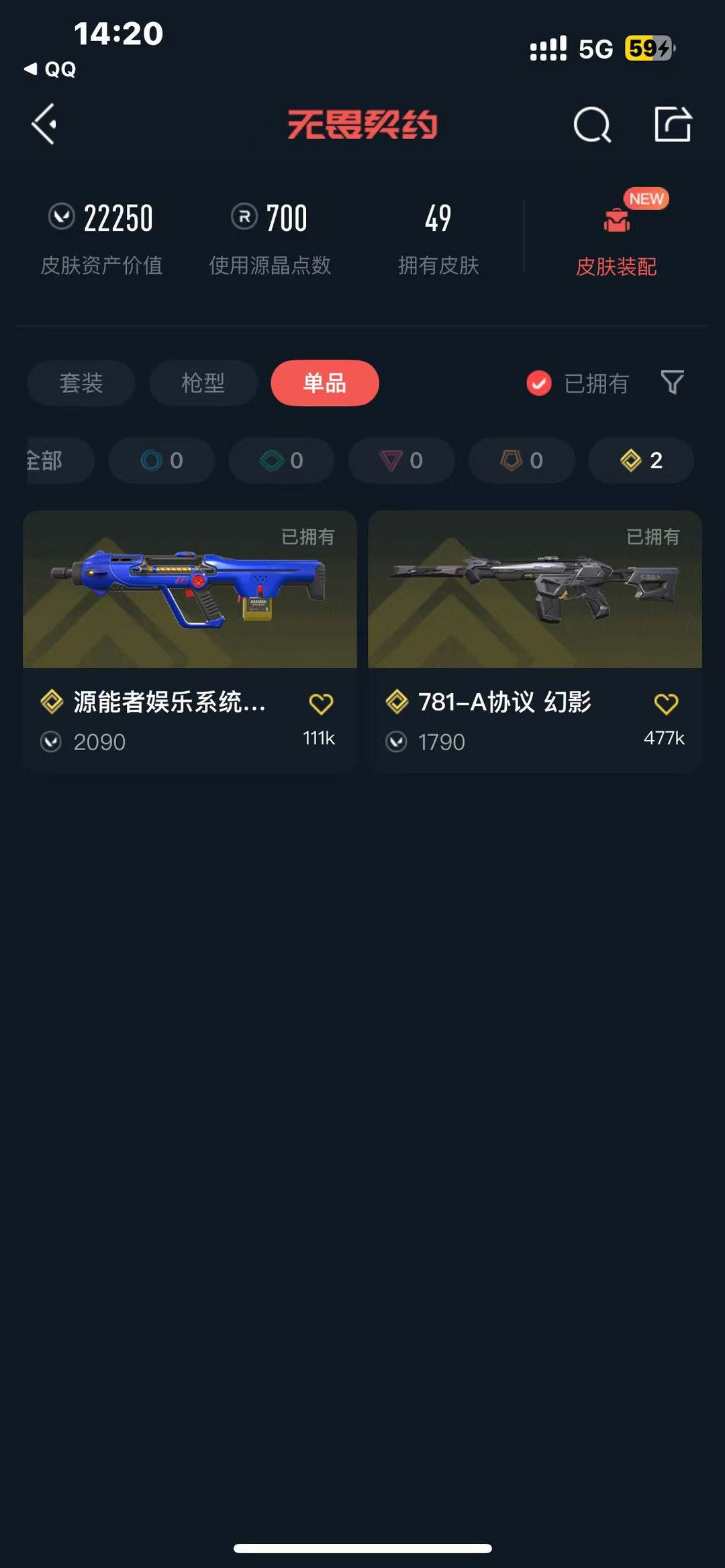
Task: Like the 源能者娱乐系统 skin
Action: tap(320, 704)
